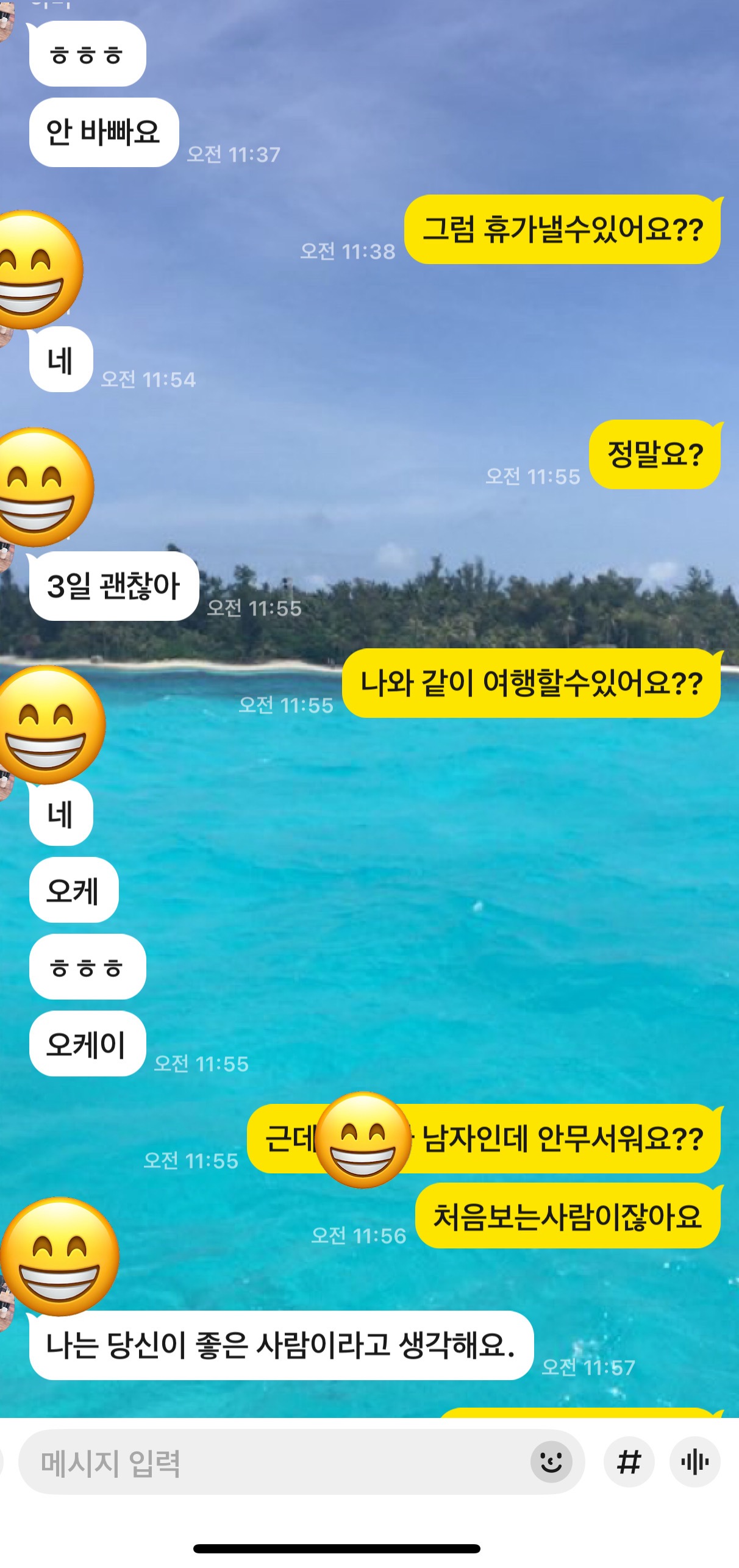The width and height of the screenshot is (739, 1568).
Task: Start a voice message recording
Action: (694, 1462)
